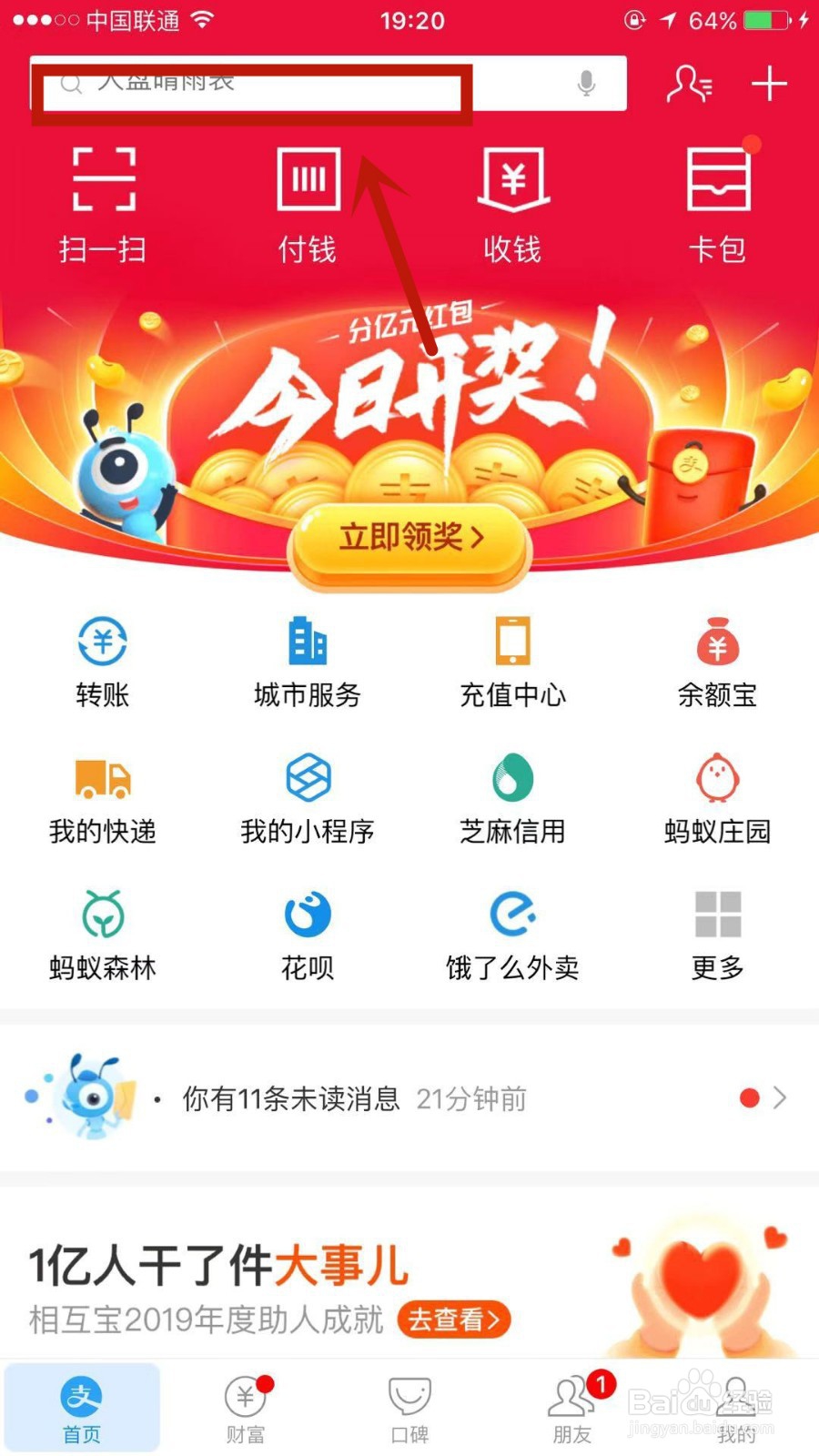819x1456 pixels.
Task: Tap 立即领奖 to claim the prize
Action: 408,539
